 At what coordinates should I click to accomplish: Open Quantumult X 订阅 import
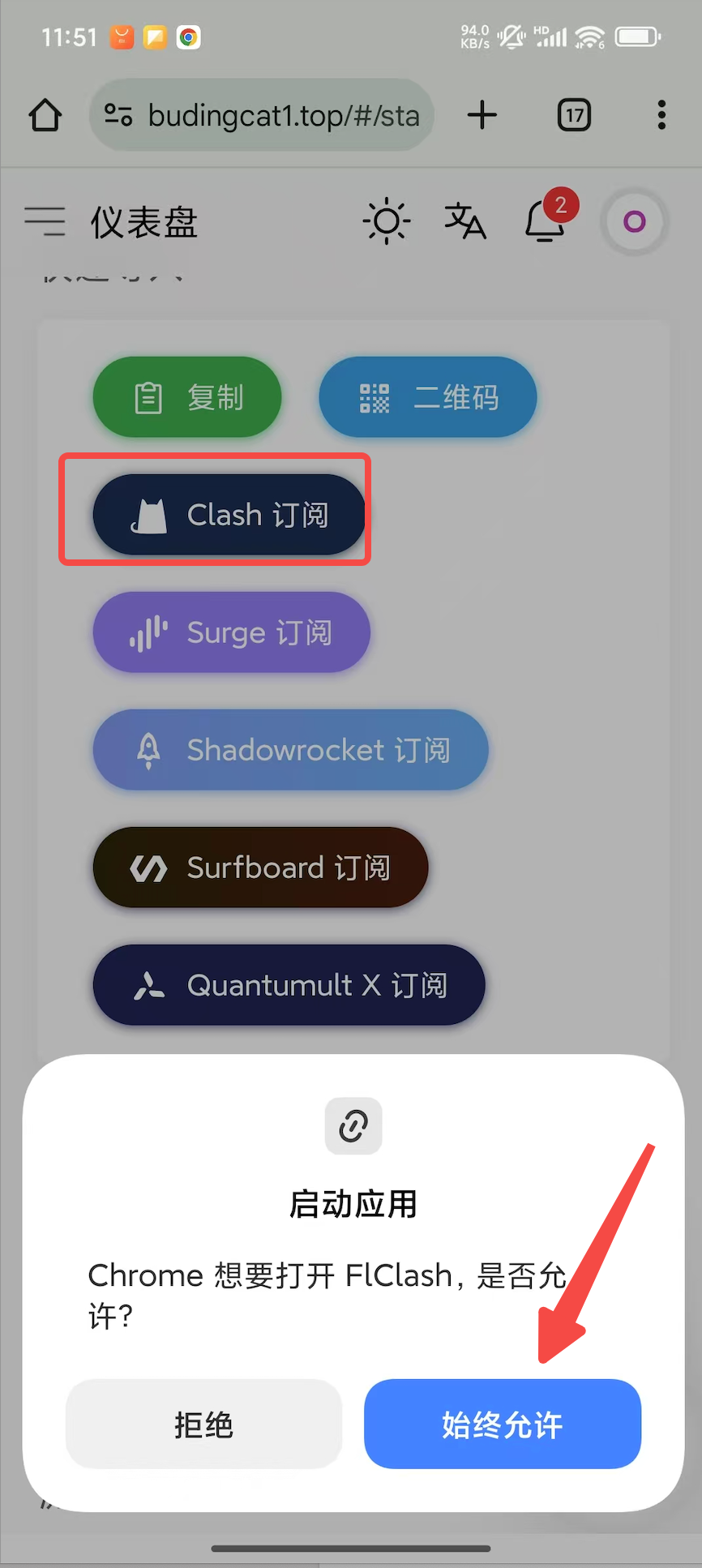point(289,985)
